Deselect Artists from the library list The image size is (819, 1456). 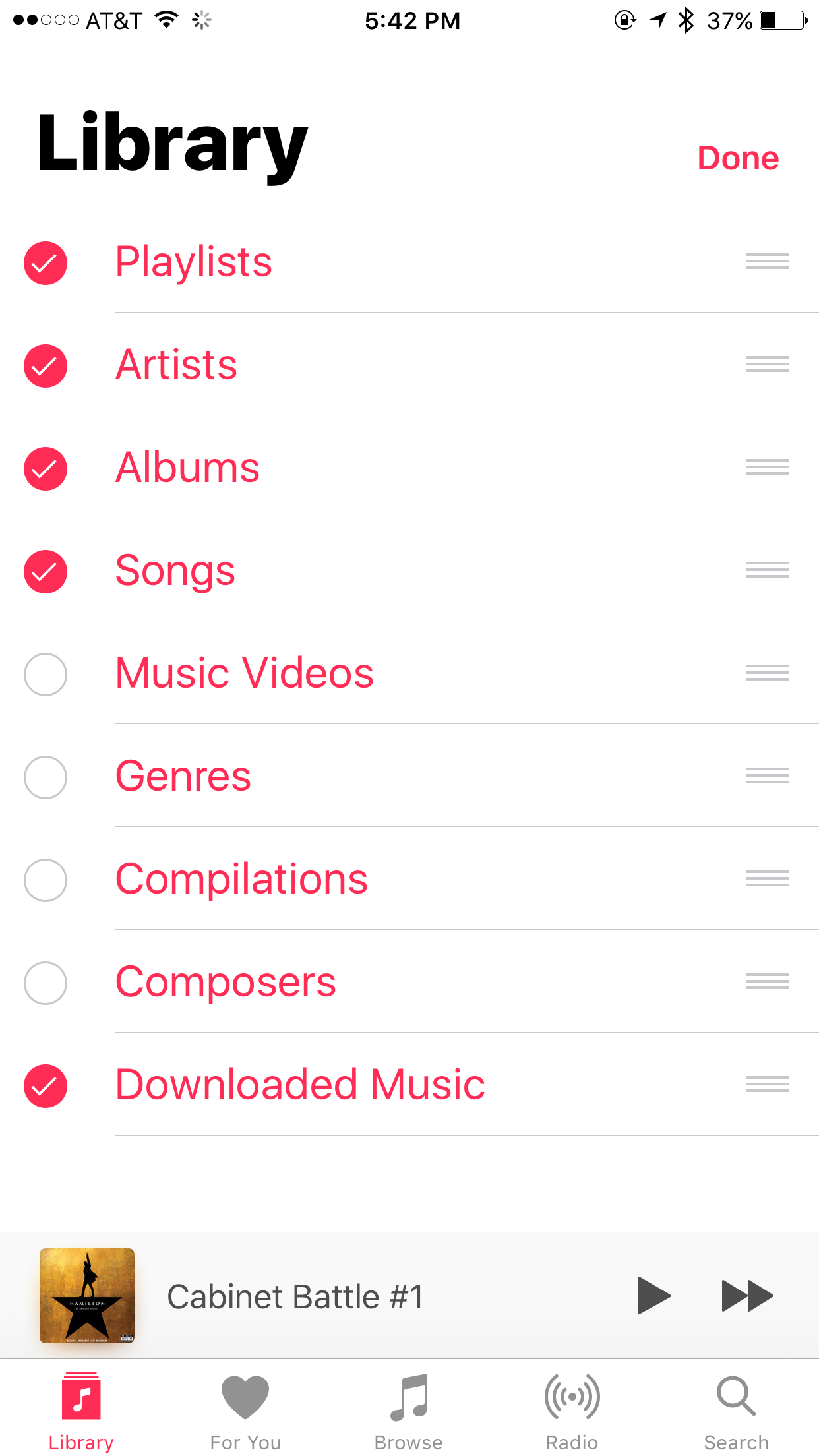(45, 365)
